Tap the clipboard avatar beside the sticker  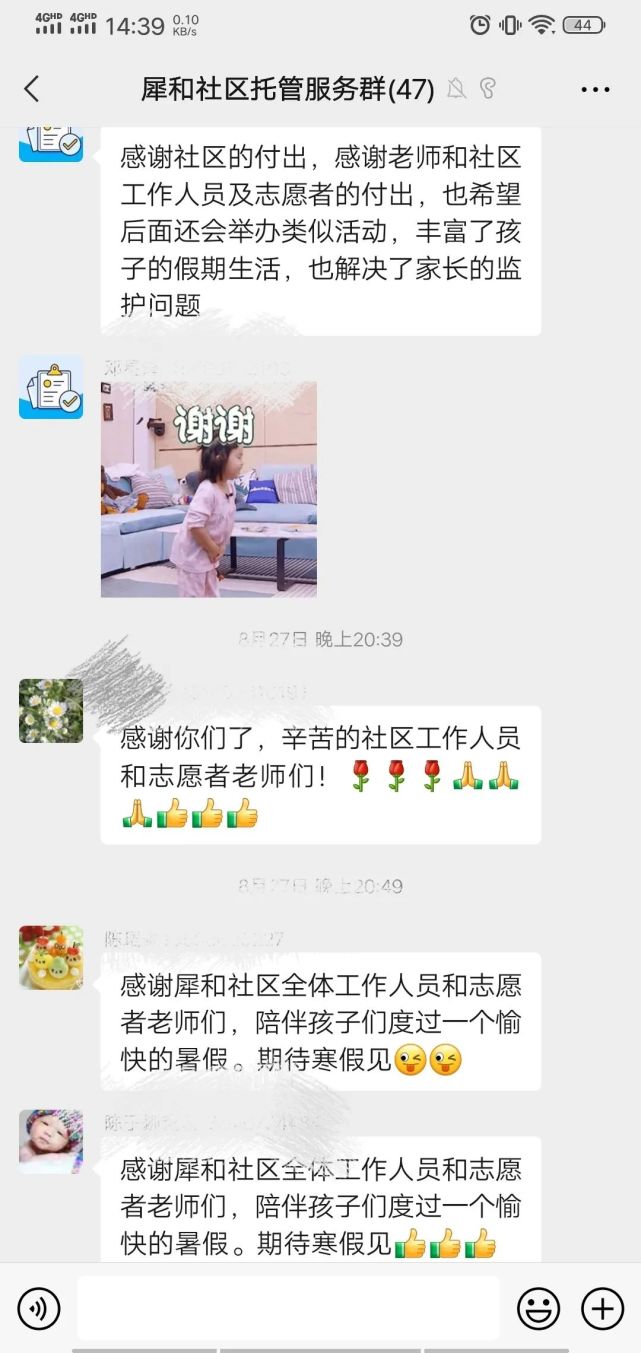pyautogui.click(x=51, y=387)
